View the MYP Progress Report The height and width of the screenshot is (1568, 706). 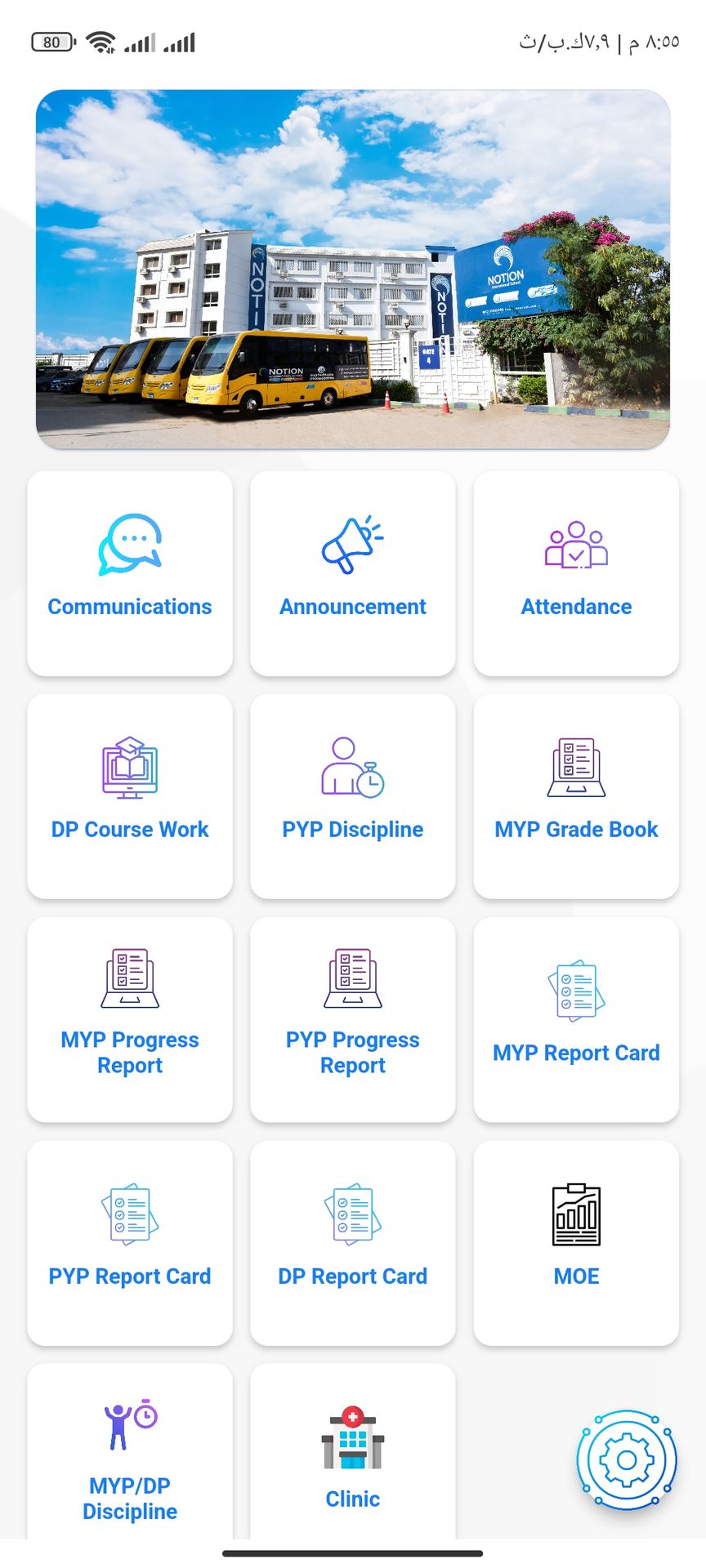click(130, 1019)
